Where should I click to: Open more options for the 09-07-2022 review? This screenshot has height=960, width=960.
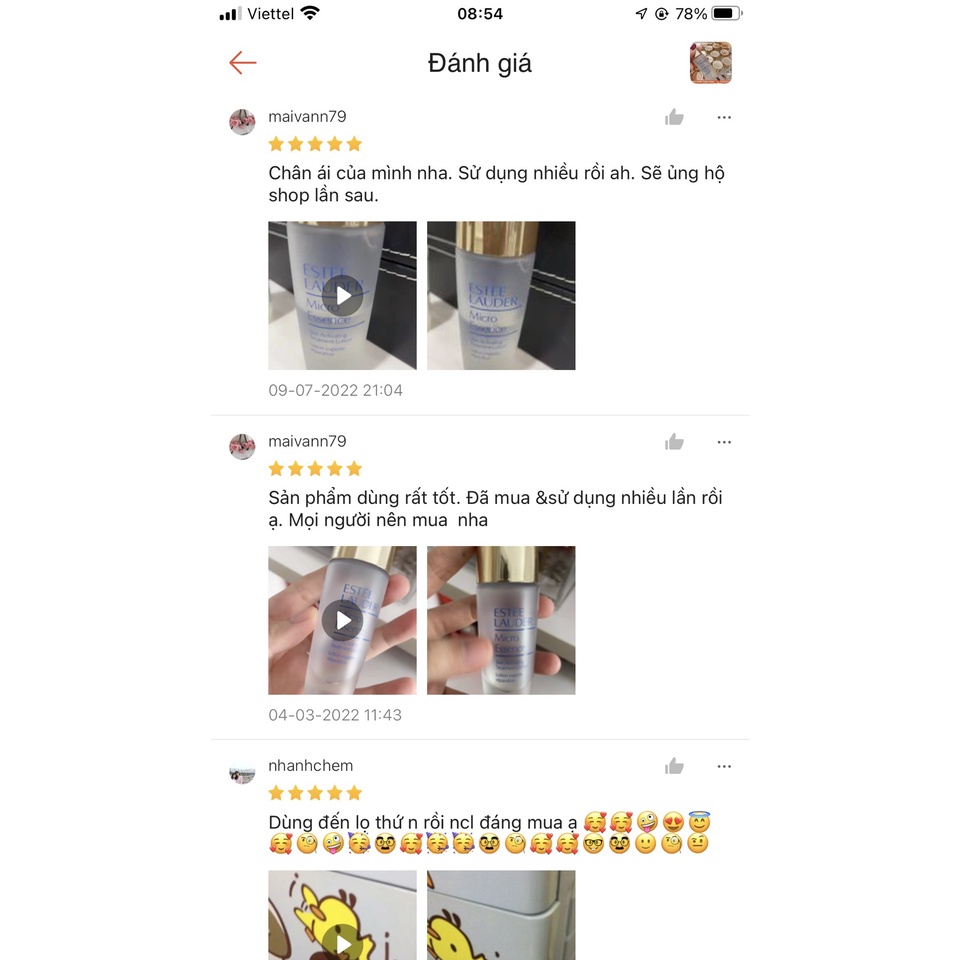pos(724,117)
